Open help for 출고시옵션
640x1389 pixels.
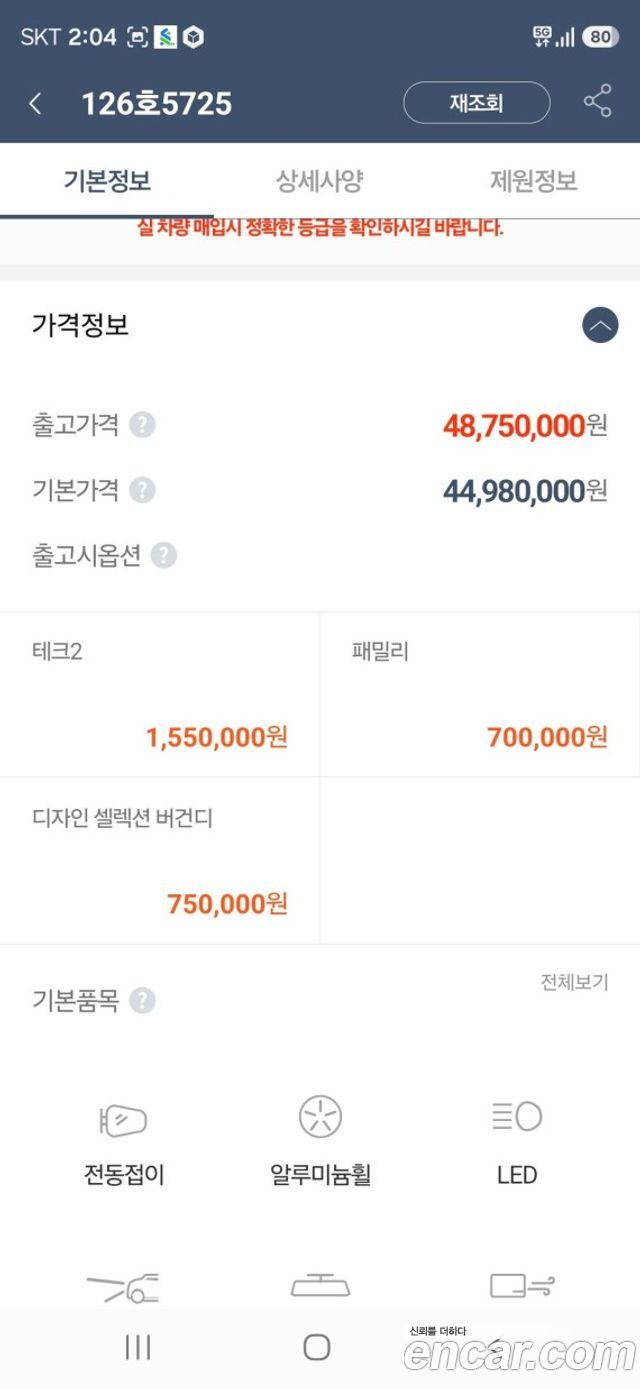164,555
